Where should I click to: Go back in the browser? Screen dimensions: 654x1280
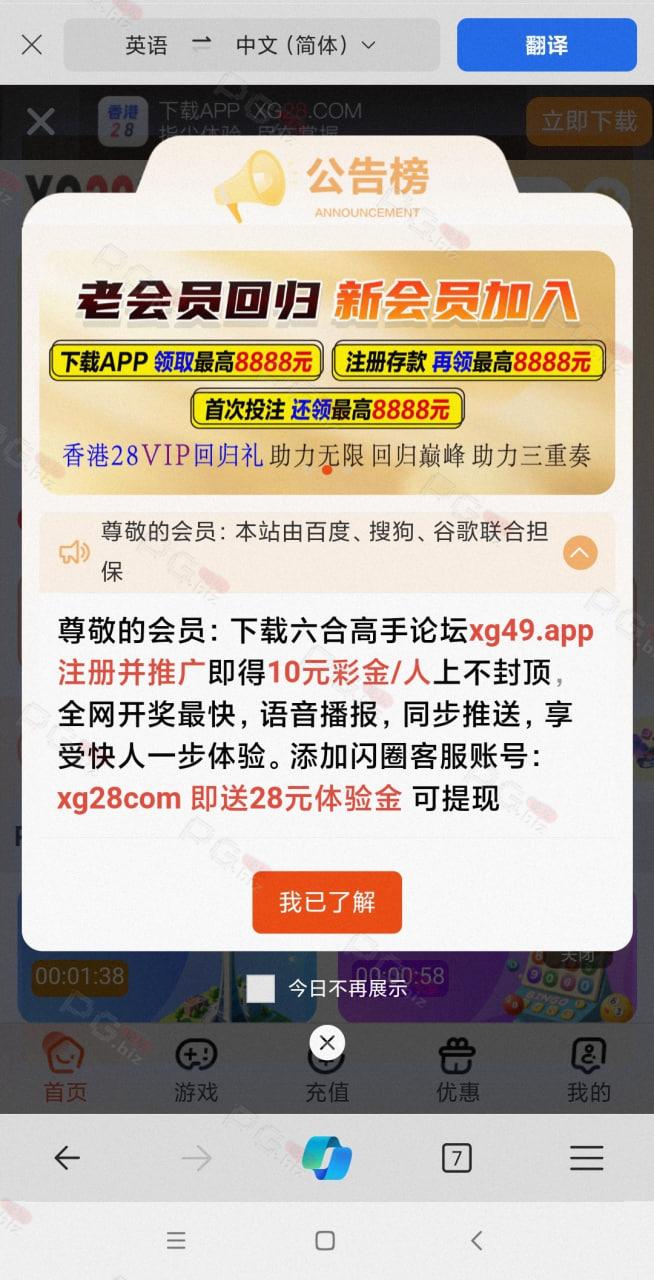[67, 1158]
